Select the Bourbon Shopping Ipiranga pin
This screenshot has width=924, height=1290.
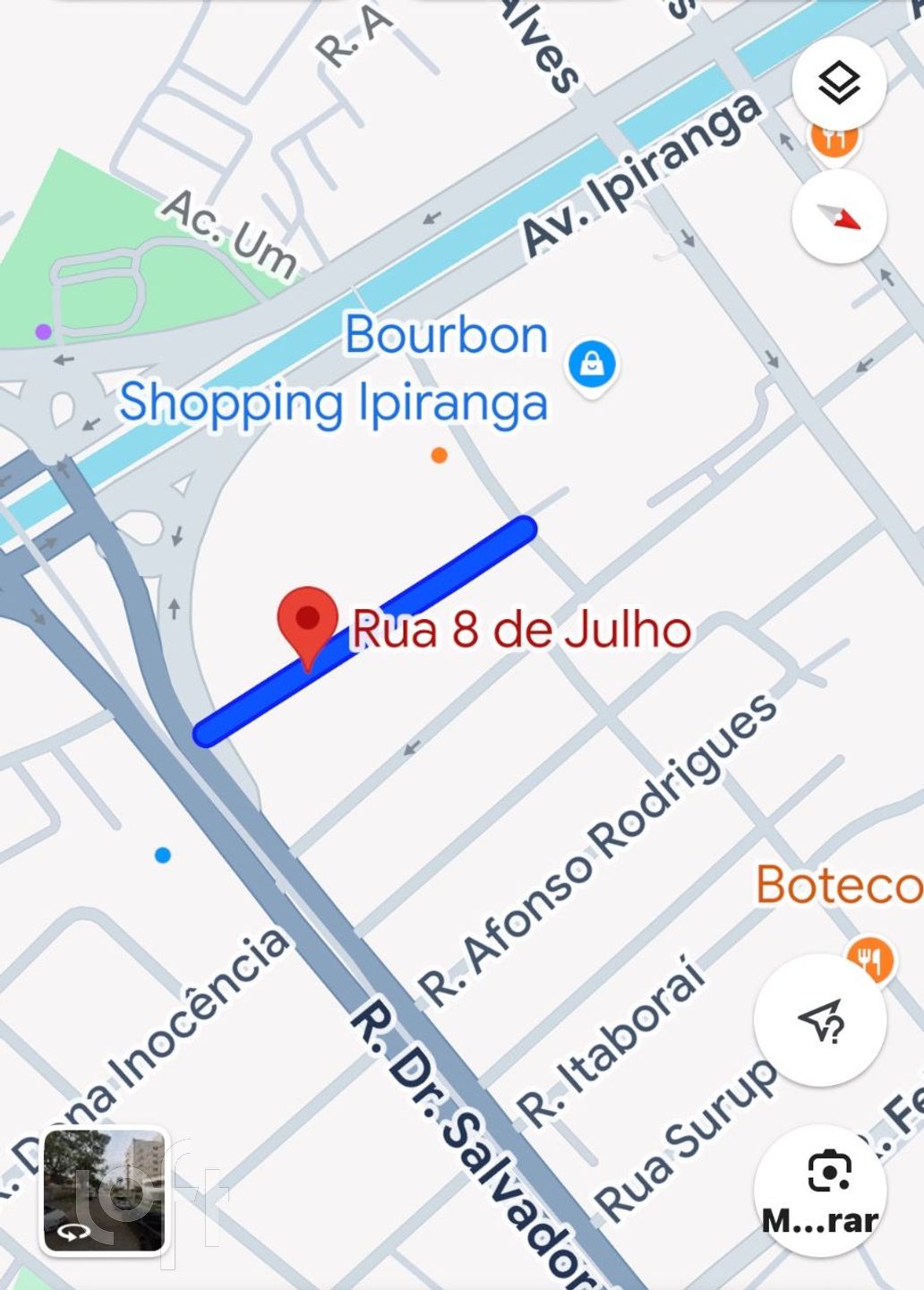[592, 365]
